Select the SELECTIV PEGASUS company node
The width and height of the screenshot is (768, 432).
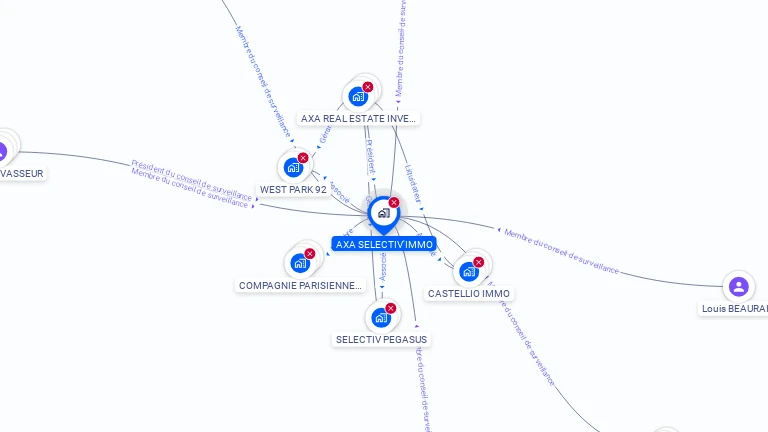tap(380, 318)
